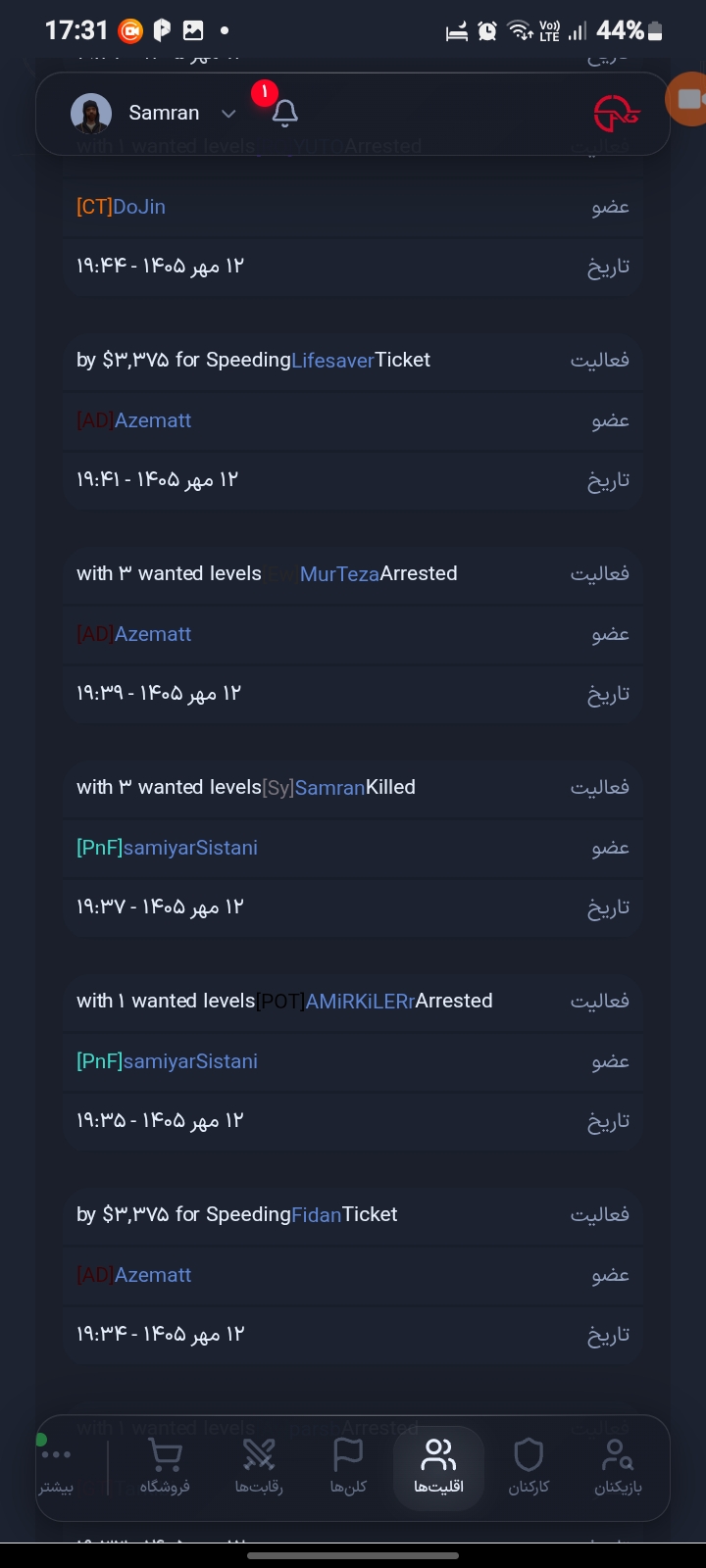Open the Lifesaver player link
Screen dimensions: 706x1568
click(333, 361)
